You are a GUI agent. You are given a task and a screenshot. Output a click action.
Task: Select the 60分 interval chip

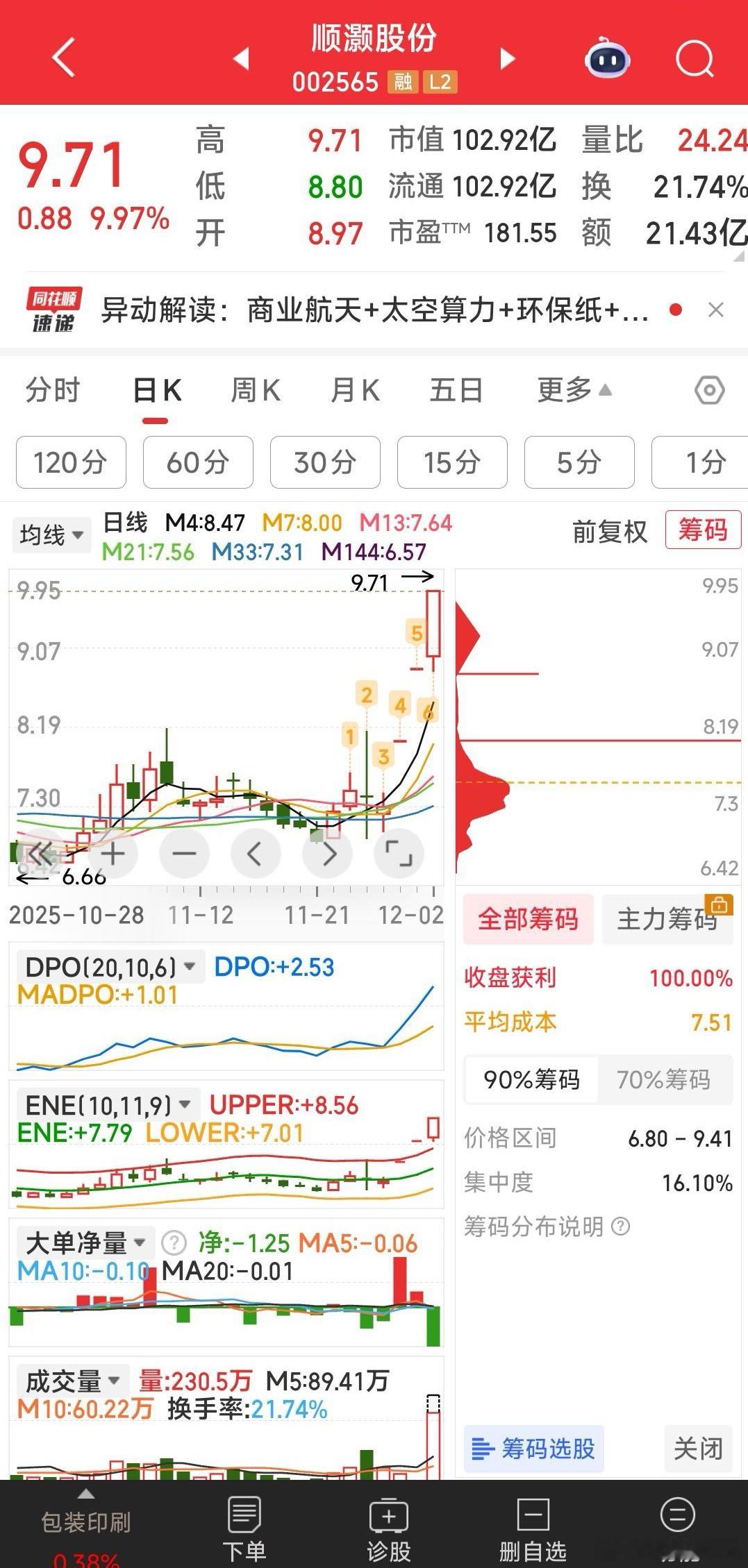[198, 462]
